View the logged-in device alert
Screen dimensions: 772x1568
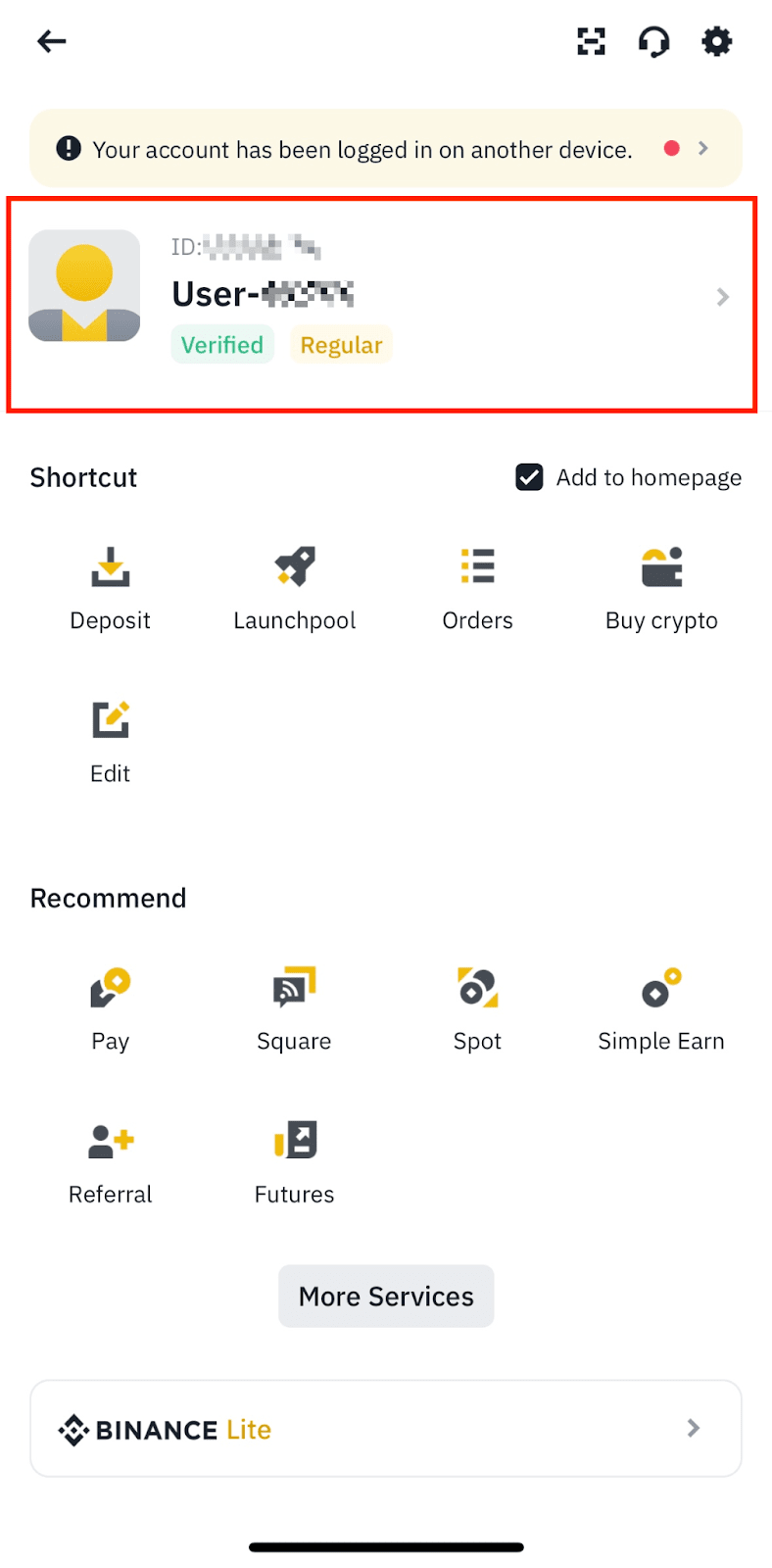pyautogui.click(x=386, y=149)
